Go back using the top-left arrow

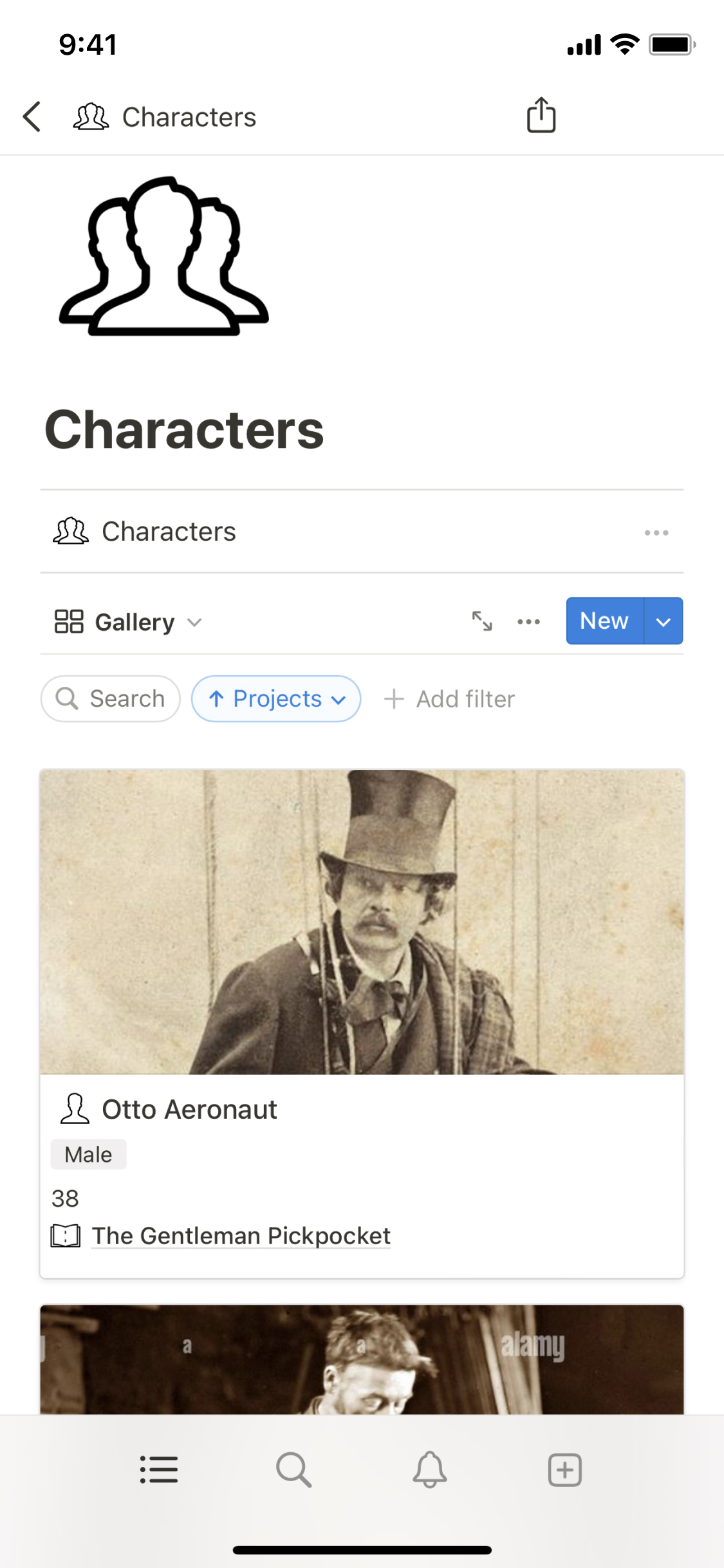click(32, 117)
